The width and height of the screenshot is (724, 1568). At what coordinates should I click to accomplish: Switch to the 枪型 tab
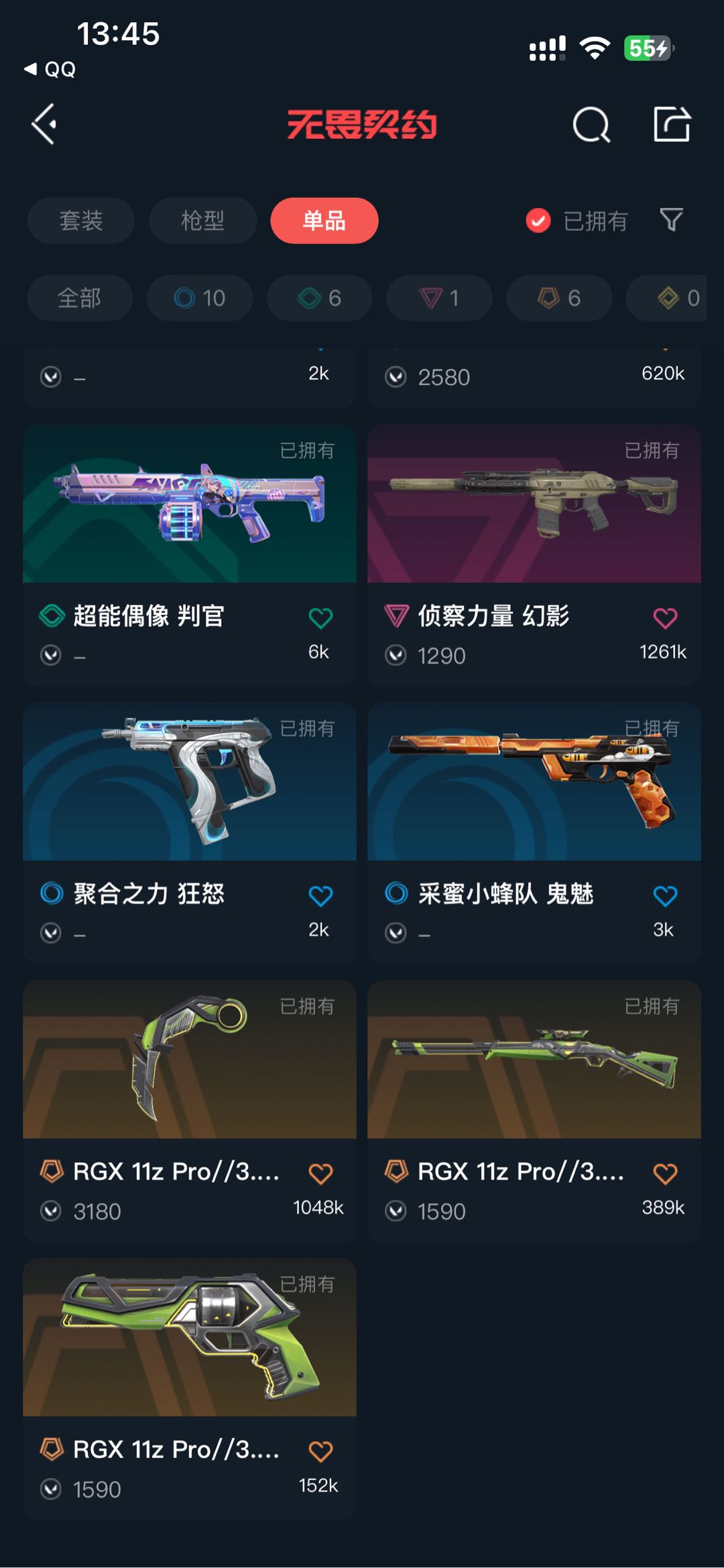[202, 221]
